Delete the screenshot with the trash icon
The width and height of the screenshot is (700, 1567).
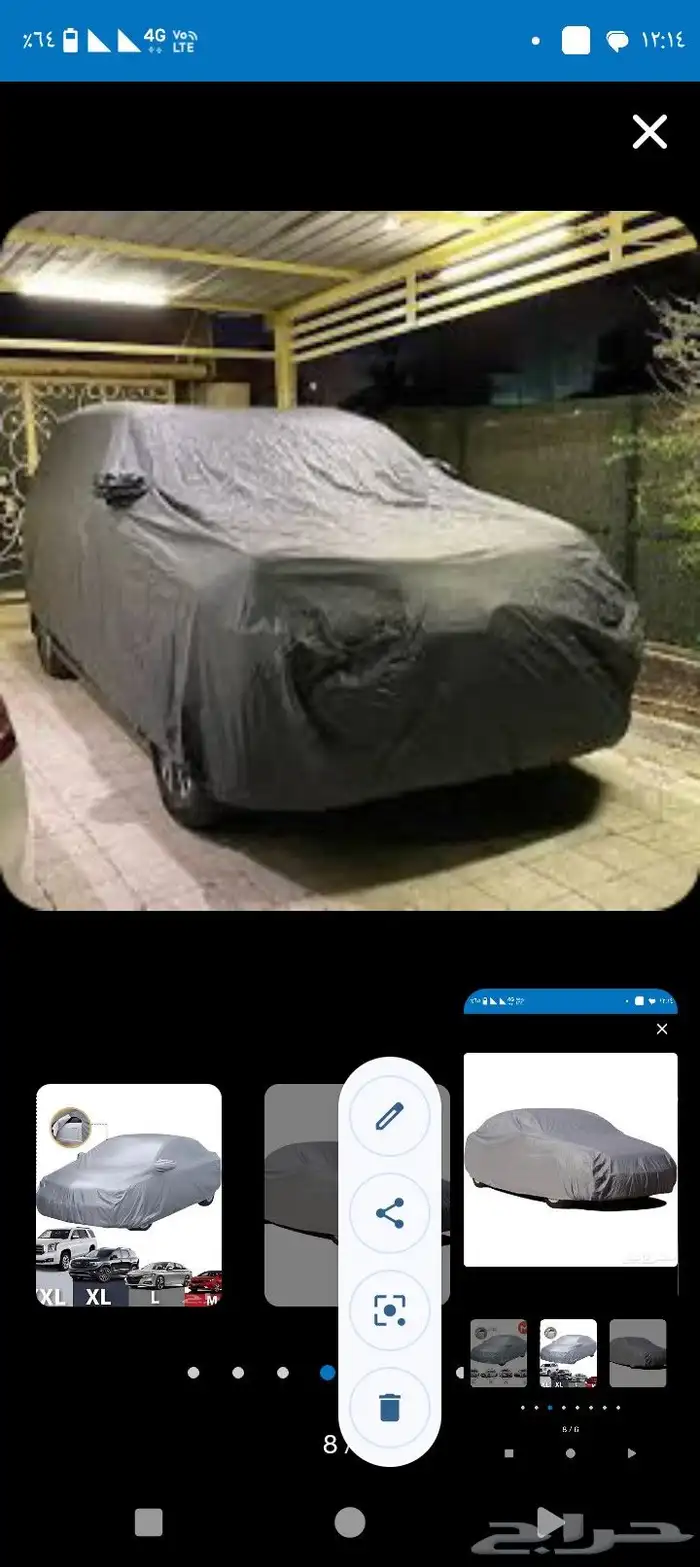[x=389, y=1408]
